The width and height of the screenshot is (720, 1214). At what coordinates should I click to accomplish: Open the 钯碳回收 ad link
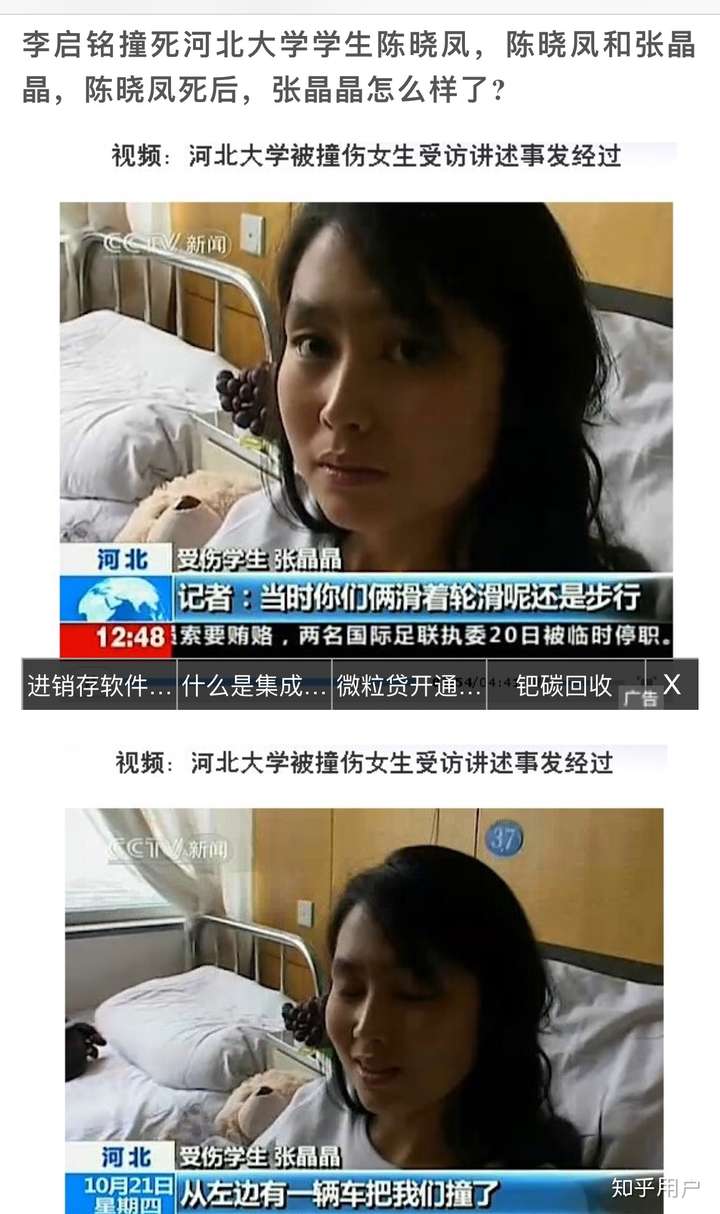tap(563, 685)
